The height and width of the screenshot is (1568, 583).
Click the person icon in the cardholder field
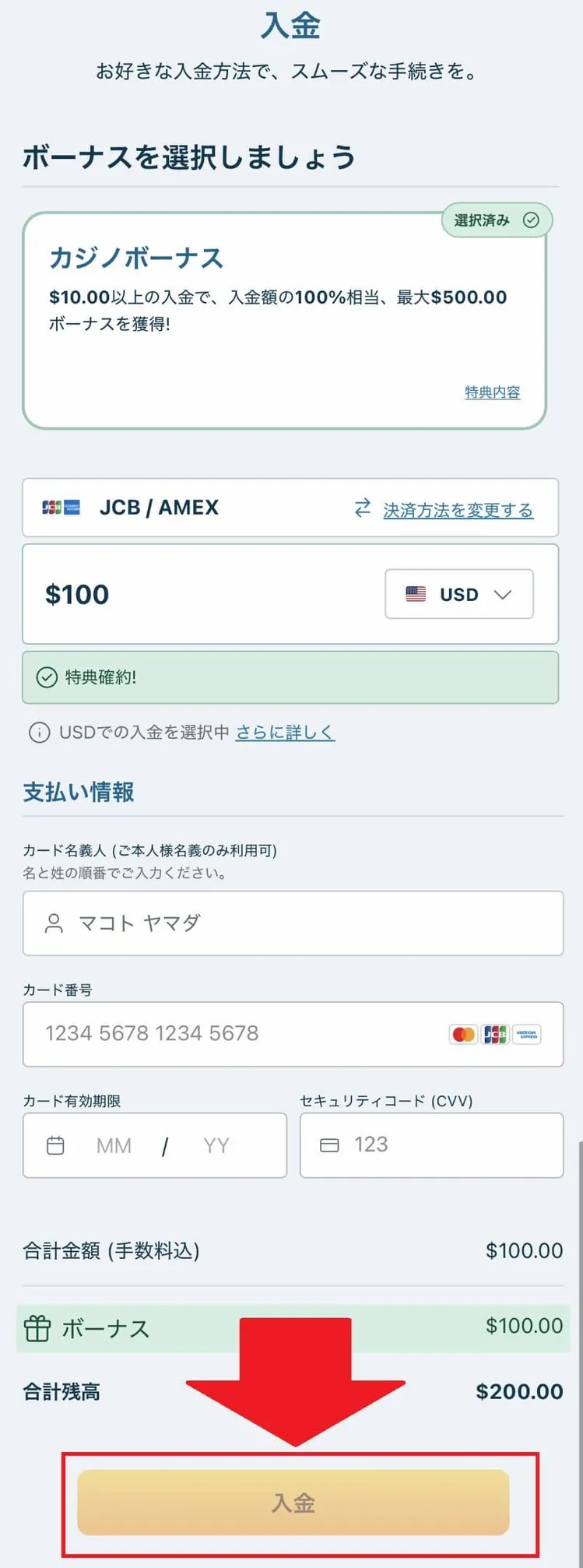pos(54,923)
